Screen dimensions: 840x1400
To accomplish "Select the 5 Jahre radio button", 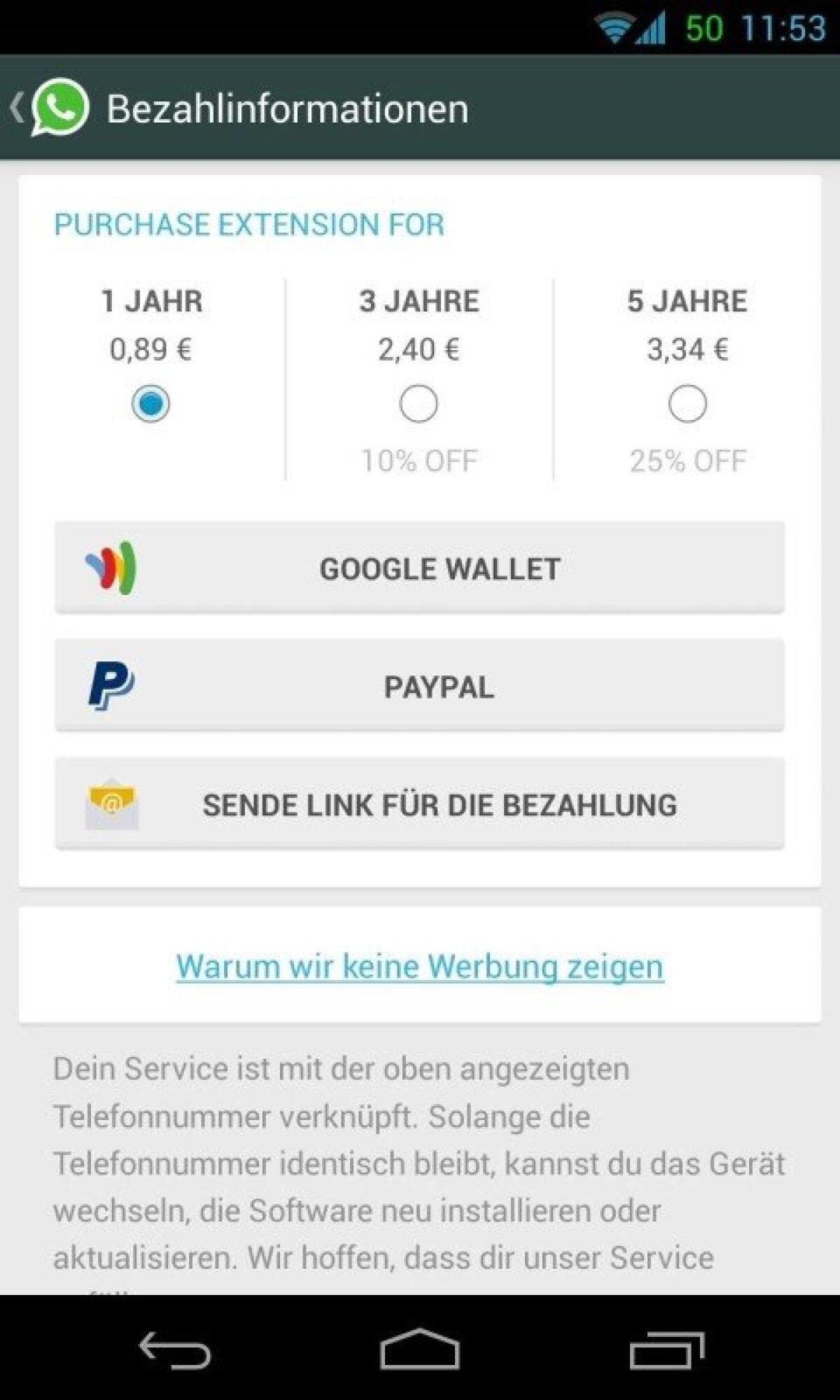I will tap(686, 402).
